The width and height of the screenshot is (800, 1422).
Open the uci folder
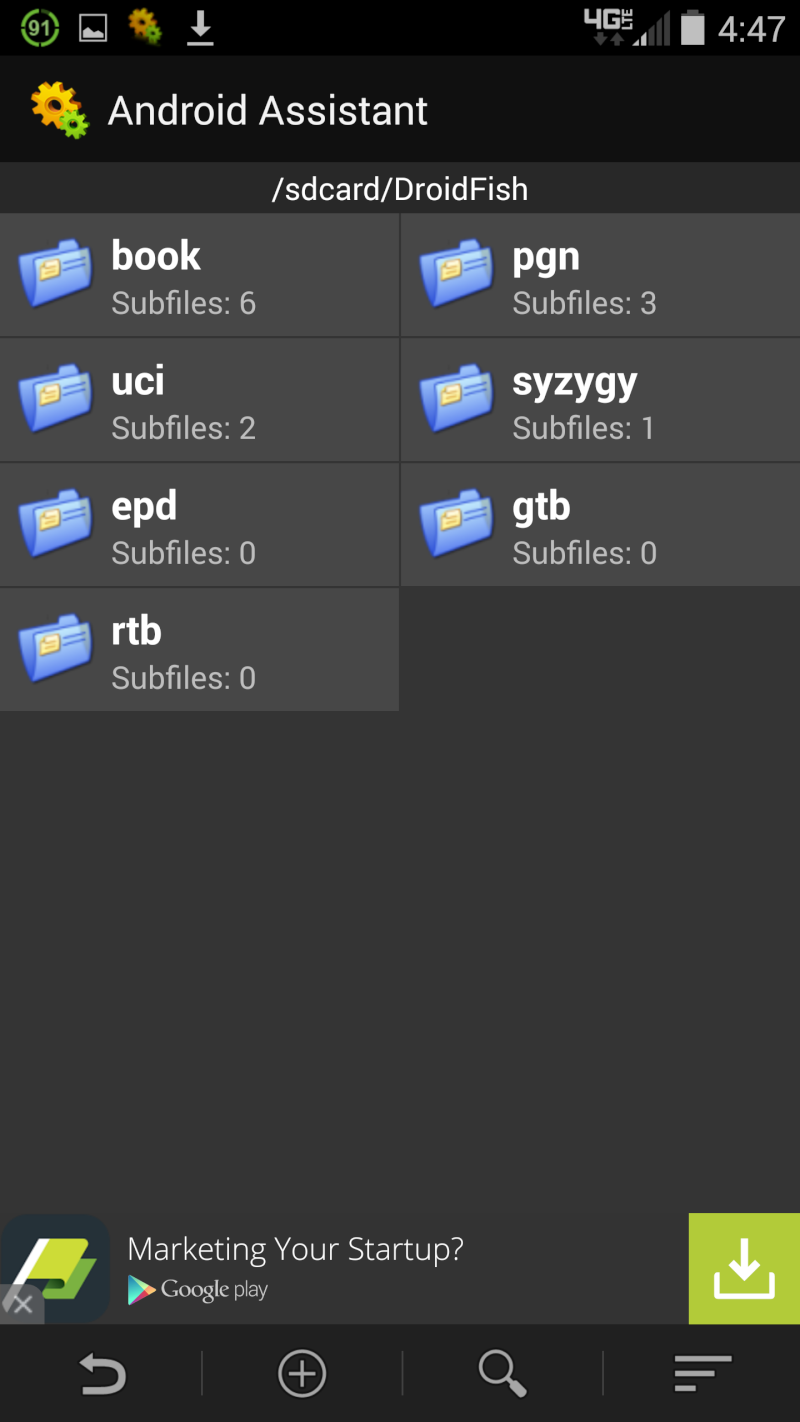point(199,400)
